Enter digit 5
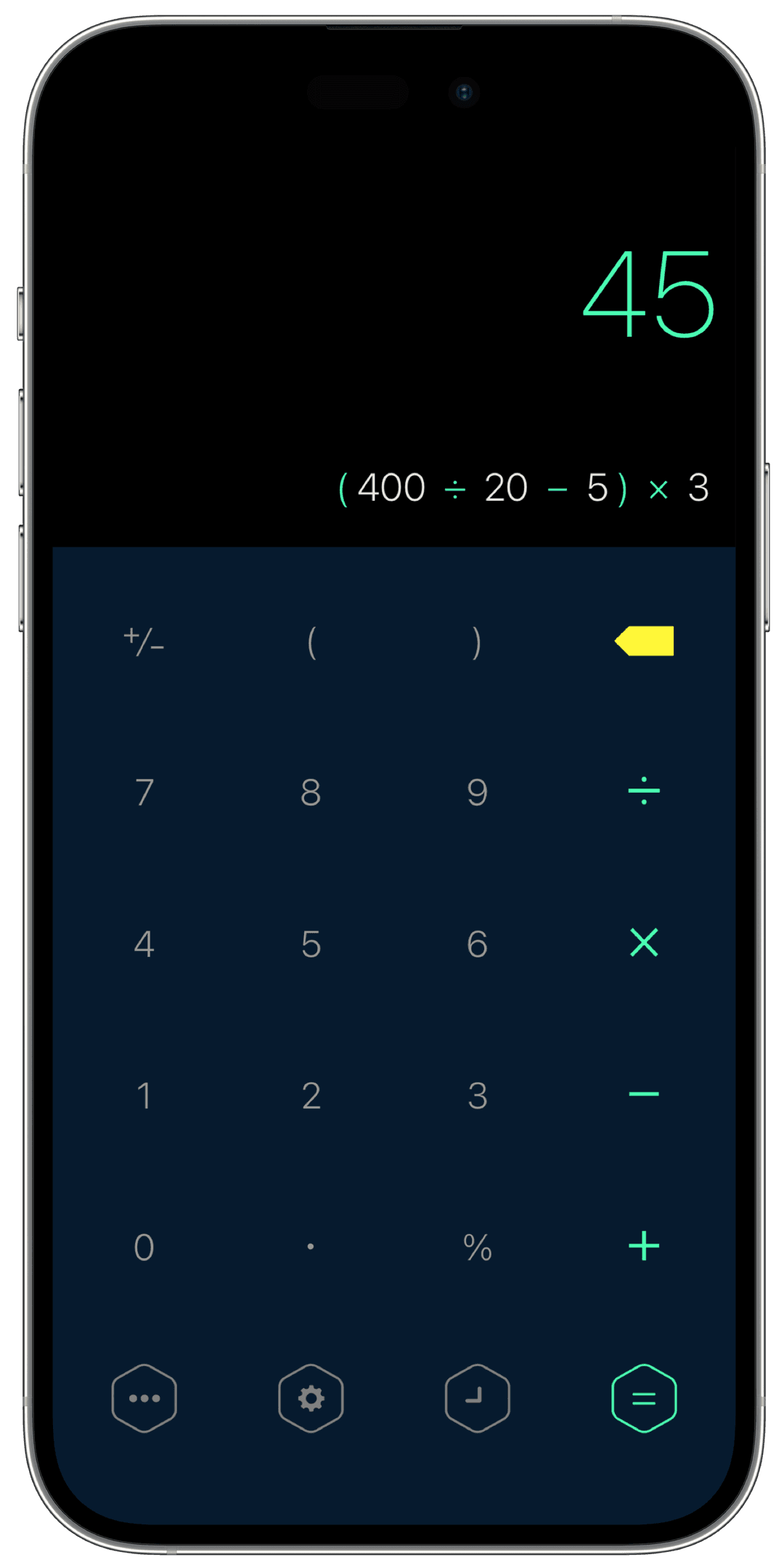 311,944
